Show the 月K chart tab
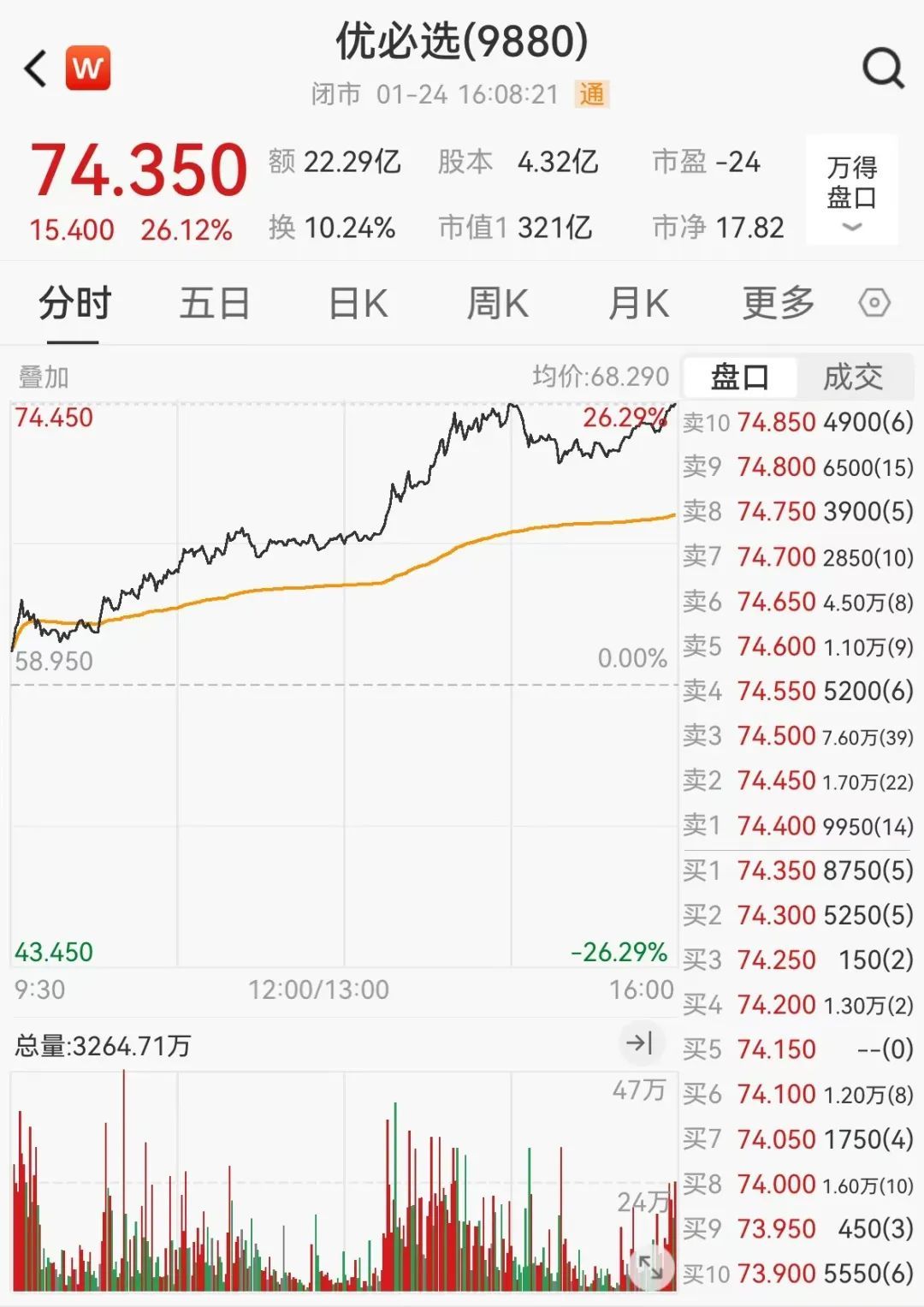Viewport: 924px width, 1307px height. tap(637, 303)
